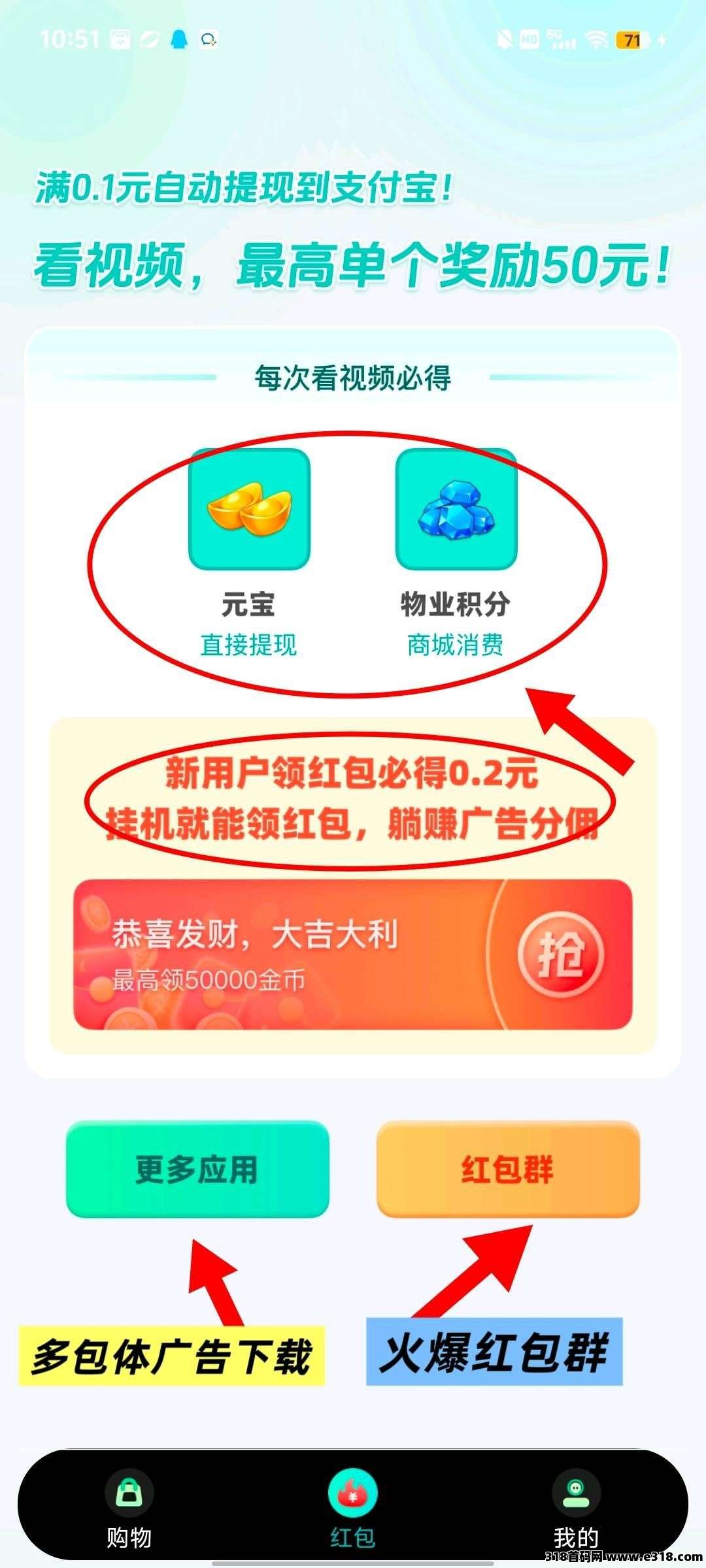Tap the chat bubble icon in status bar
The height and width of the screenshot is (1568, 706).
(209, 39)
